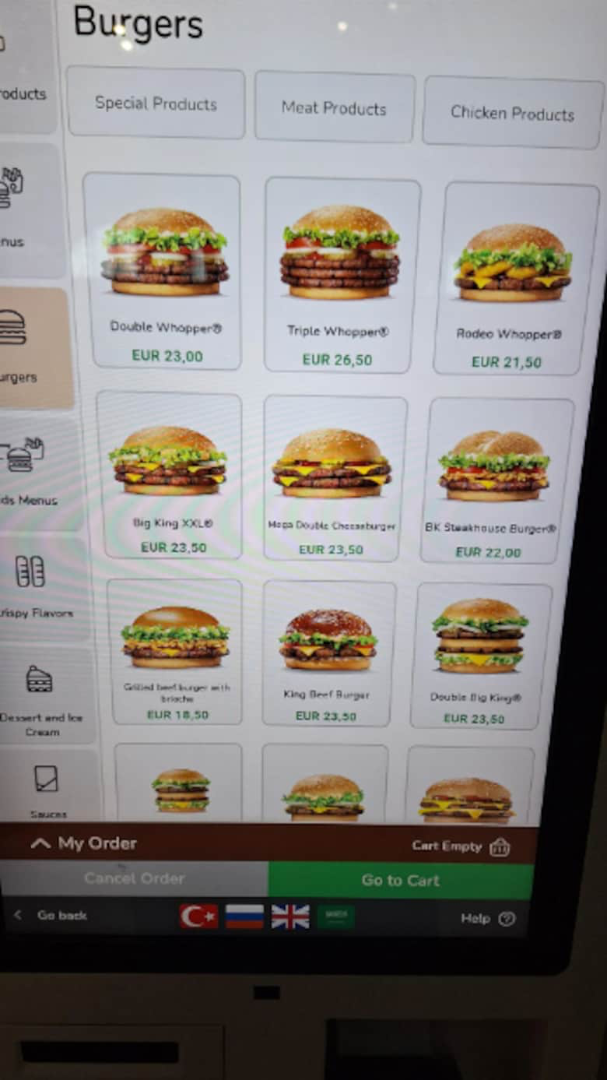Open Grilled beef burger with brioche
Viewport: 607px width, 1080px height.
click(x=176, y=651)
